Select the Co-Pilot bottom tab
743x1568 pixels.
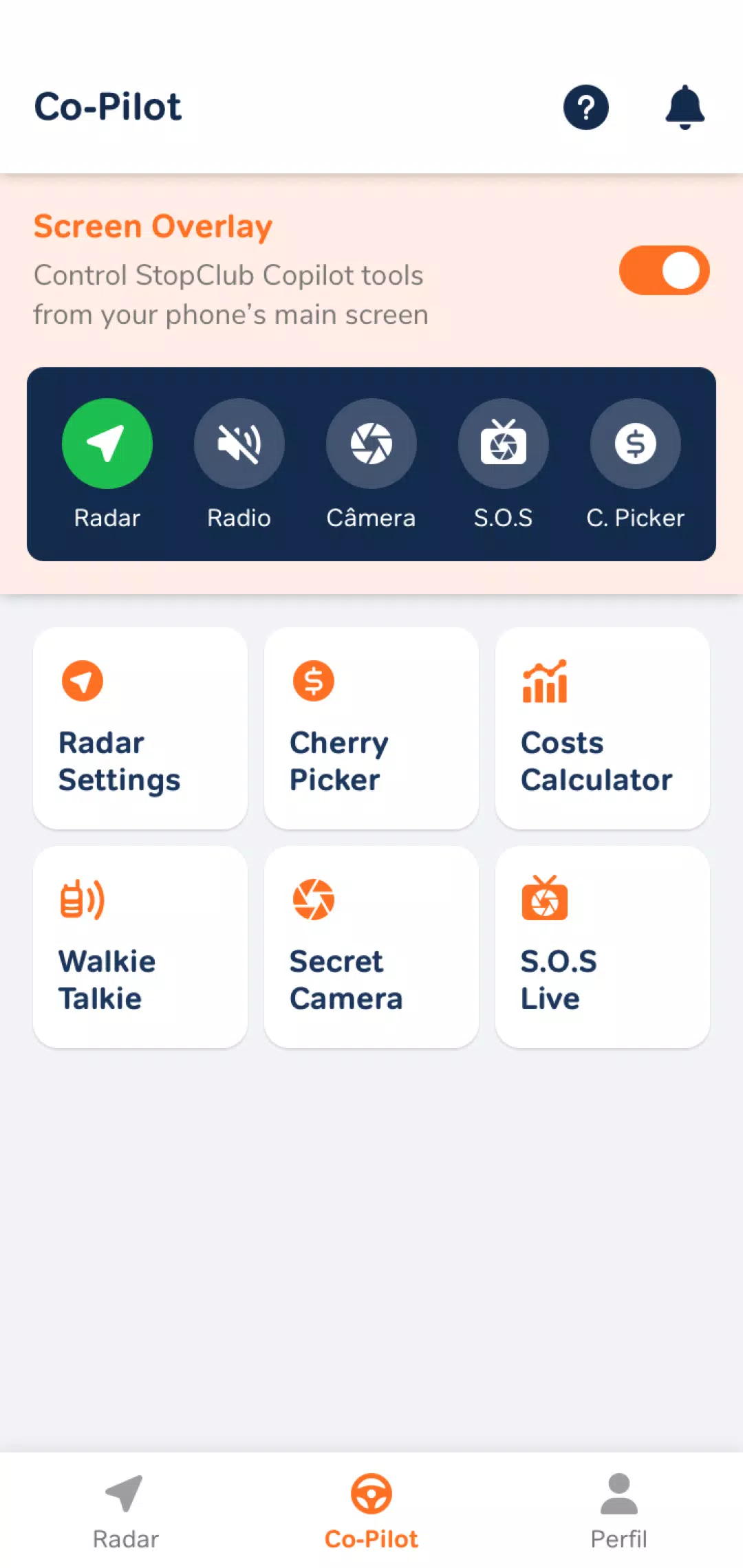(x=371, y=1510)
